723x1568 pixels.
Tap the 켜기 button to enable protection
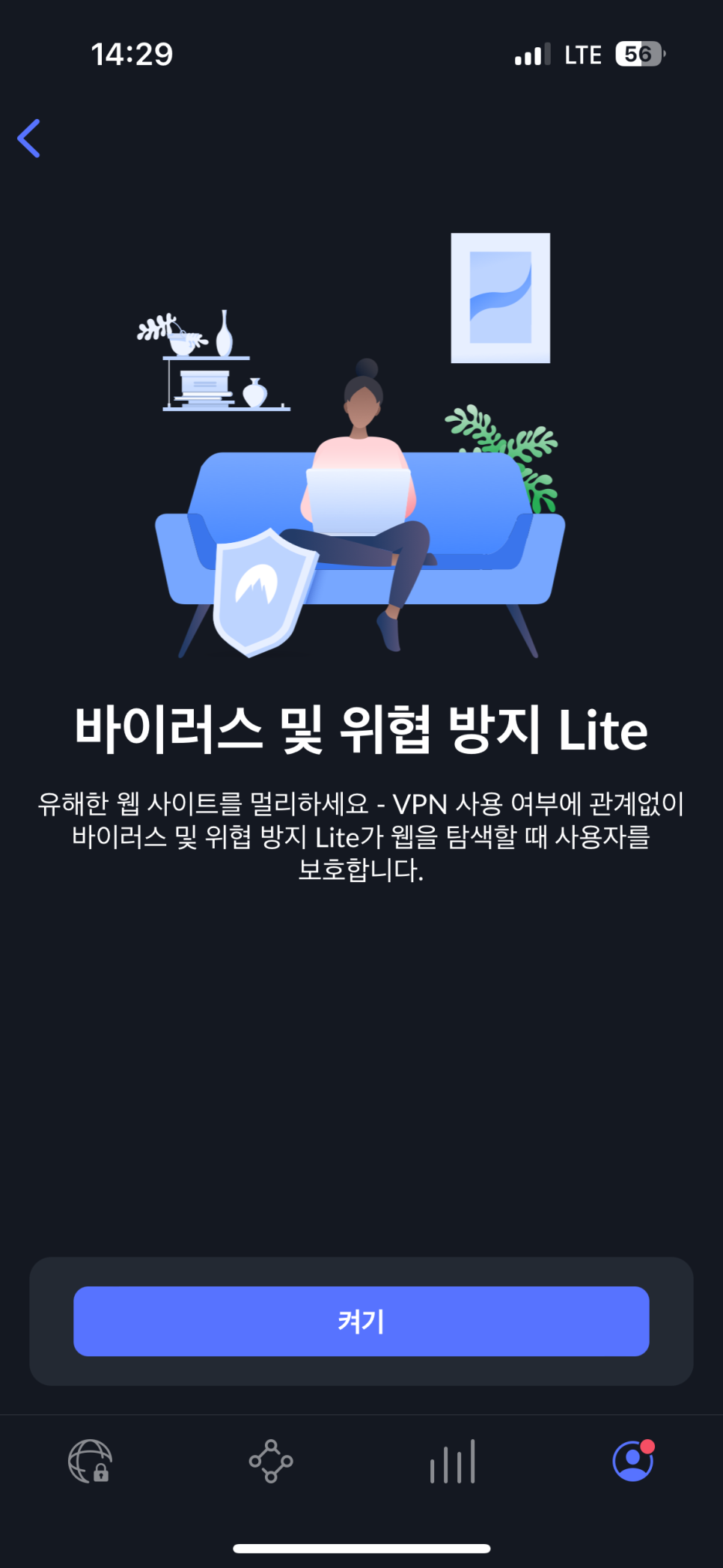click(x=361, y=1321)
